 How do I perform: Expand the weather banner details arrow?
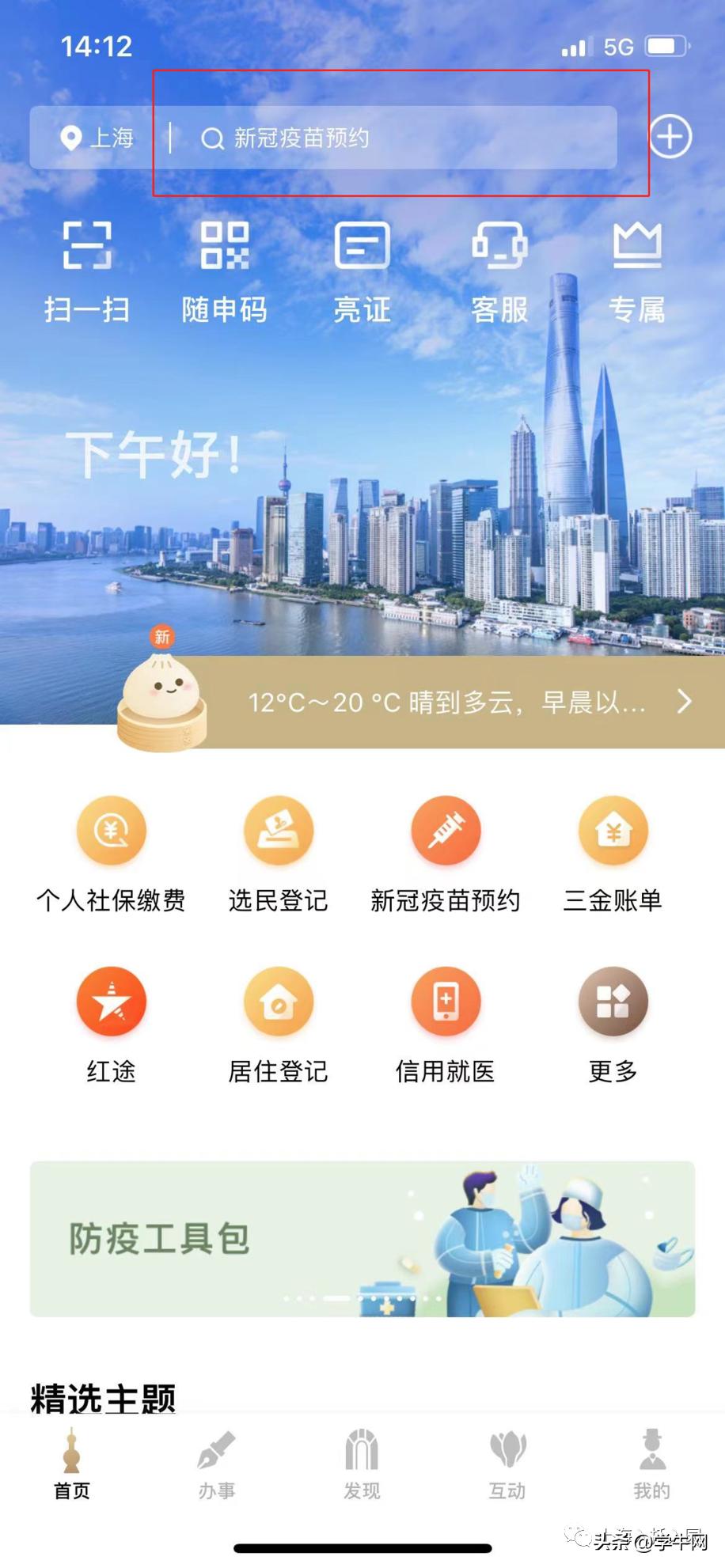pos(682,702)
